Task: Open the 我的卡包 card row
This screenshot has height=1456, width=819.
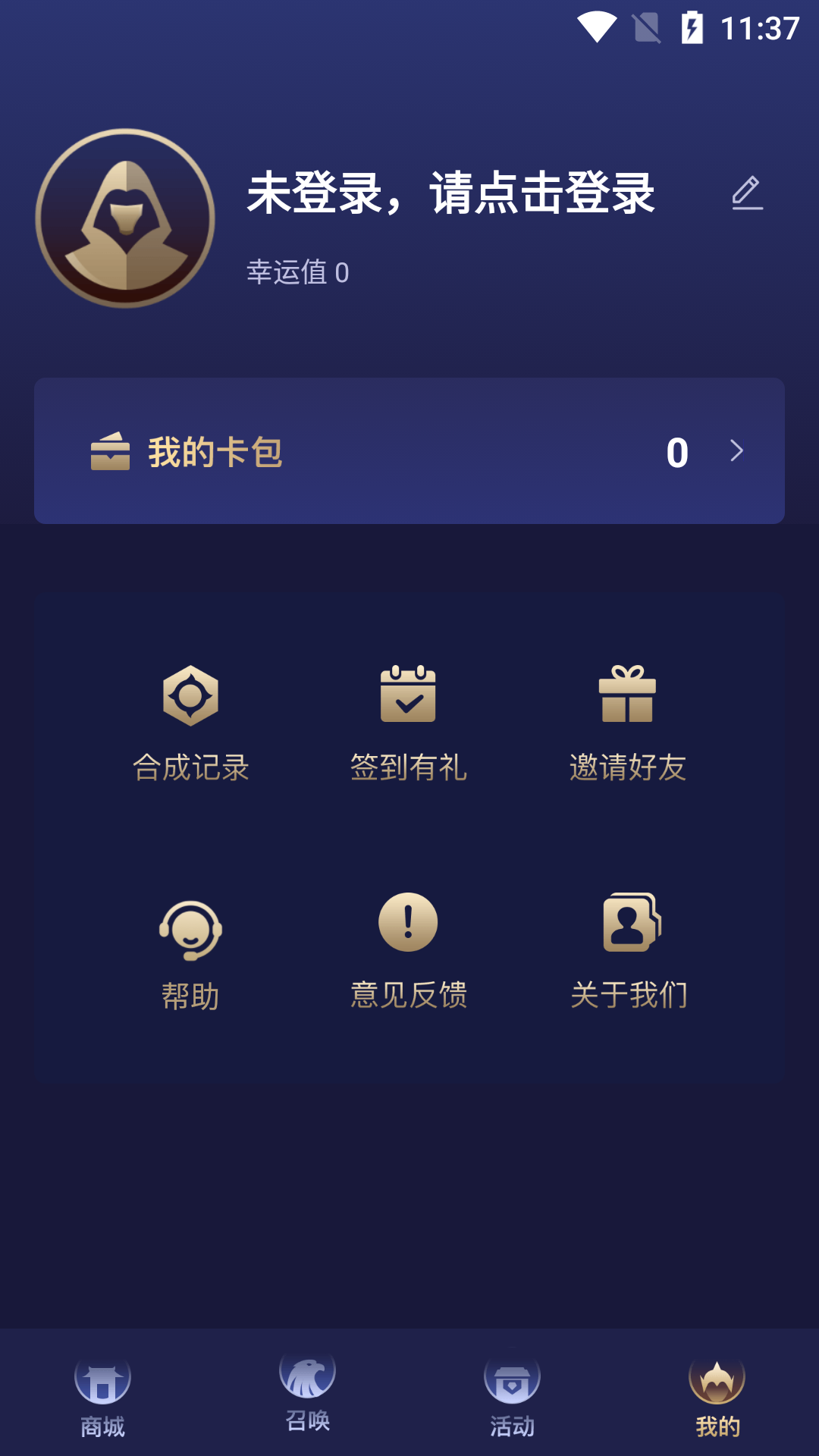Action: 409,450
